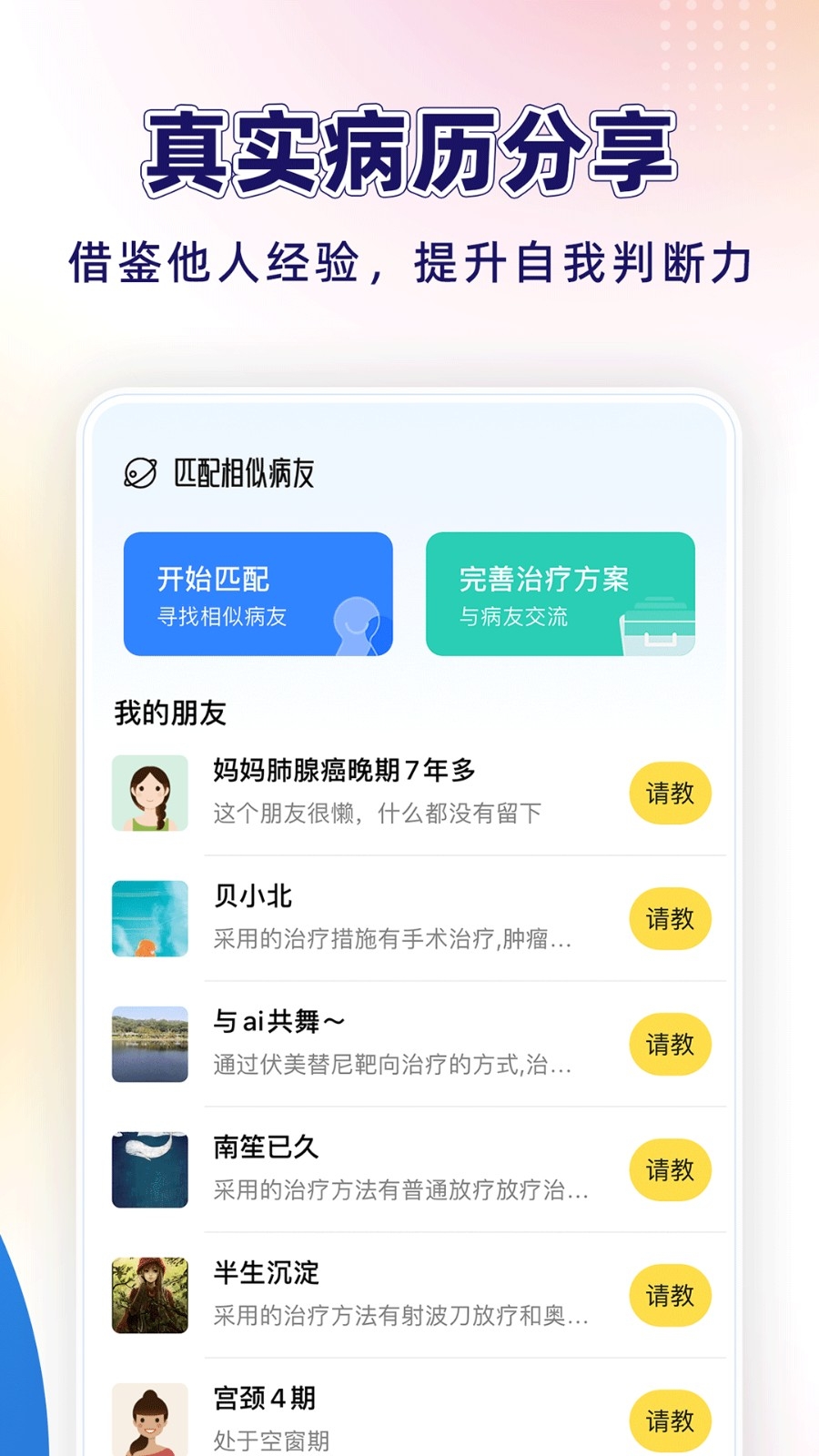The image size is (819, 1456).
Task: Open the forest figure avatar of 半生沉淀
Action: point(149,1296)
